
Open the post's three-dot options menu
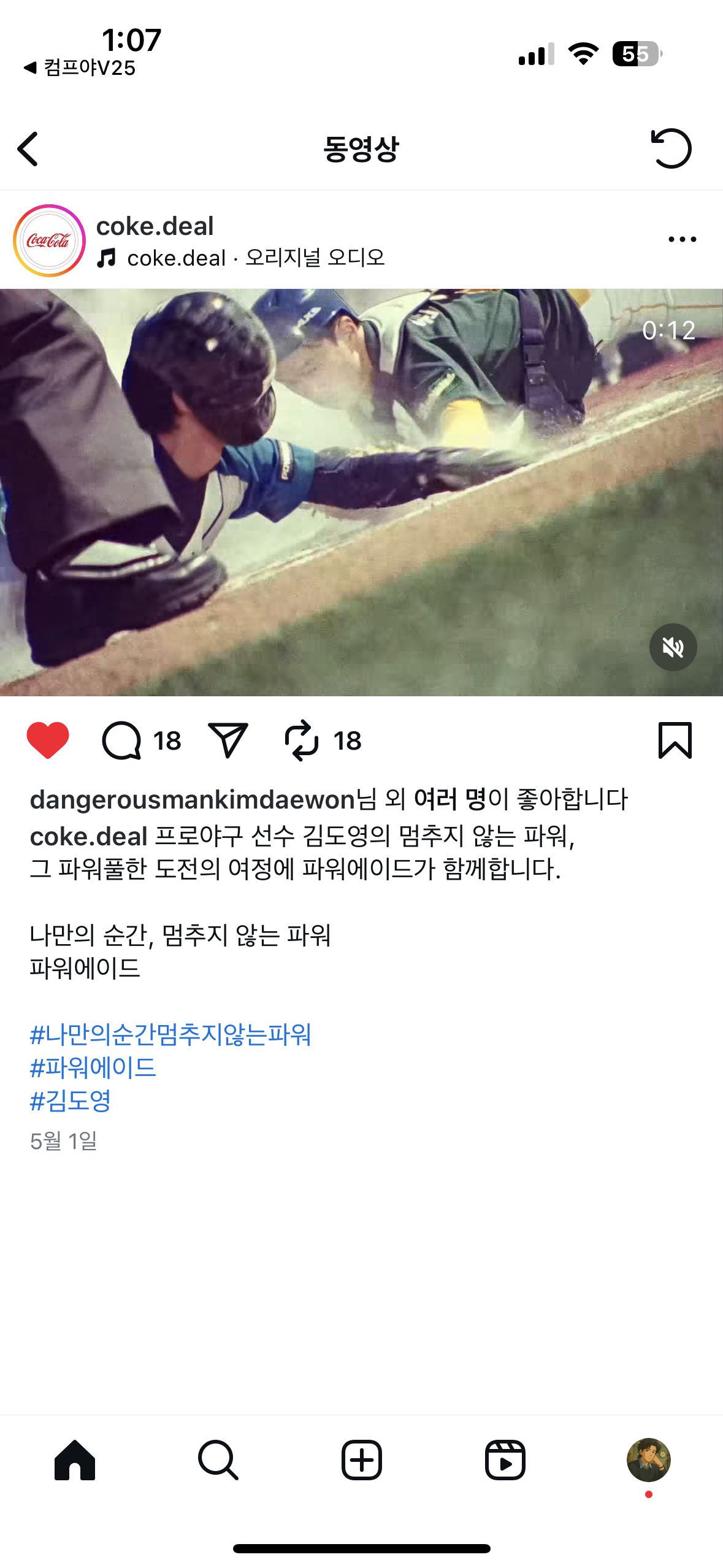point(682,240)
